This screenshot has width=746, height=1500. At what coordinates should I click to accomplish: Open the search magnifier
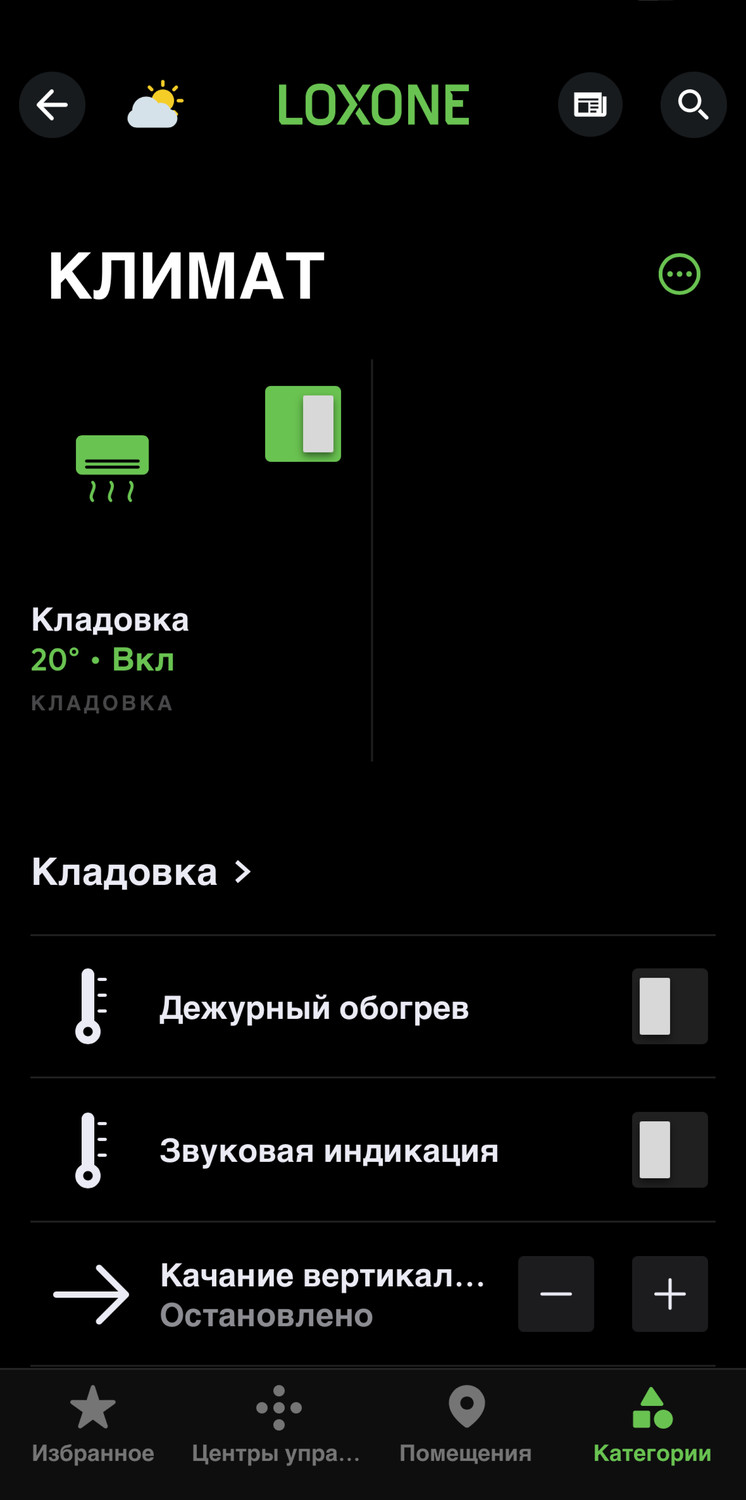click(693, 104)
